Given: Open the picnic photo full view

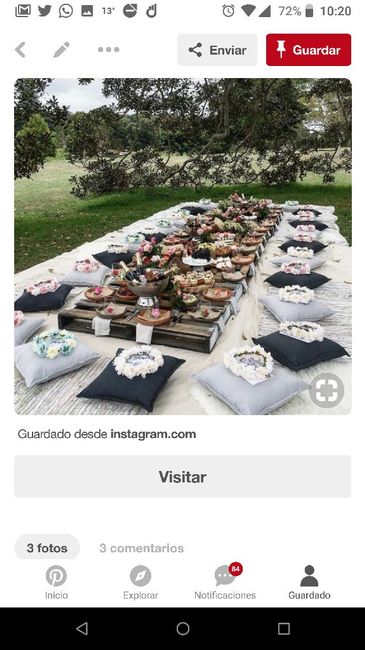Looking at the screenshot, I should tap(182, 246).
